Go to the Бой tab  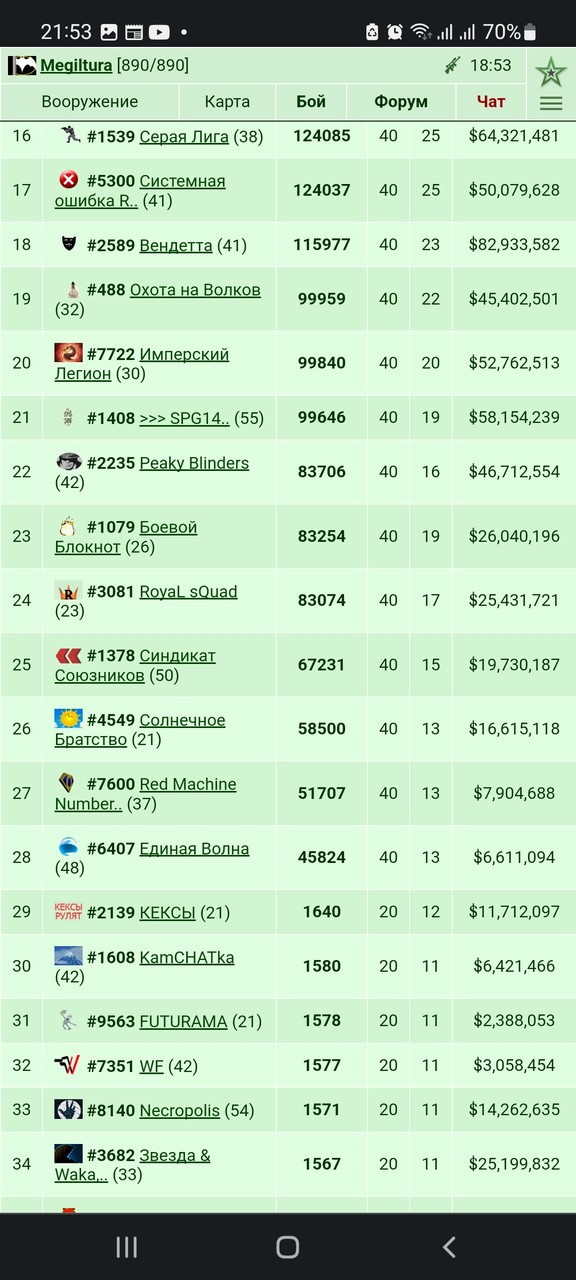click(311, 102)
